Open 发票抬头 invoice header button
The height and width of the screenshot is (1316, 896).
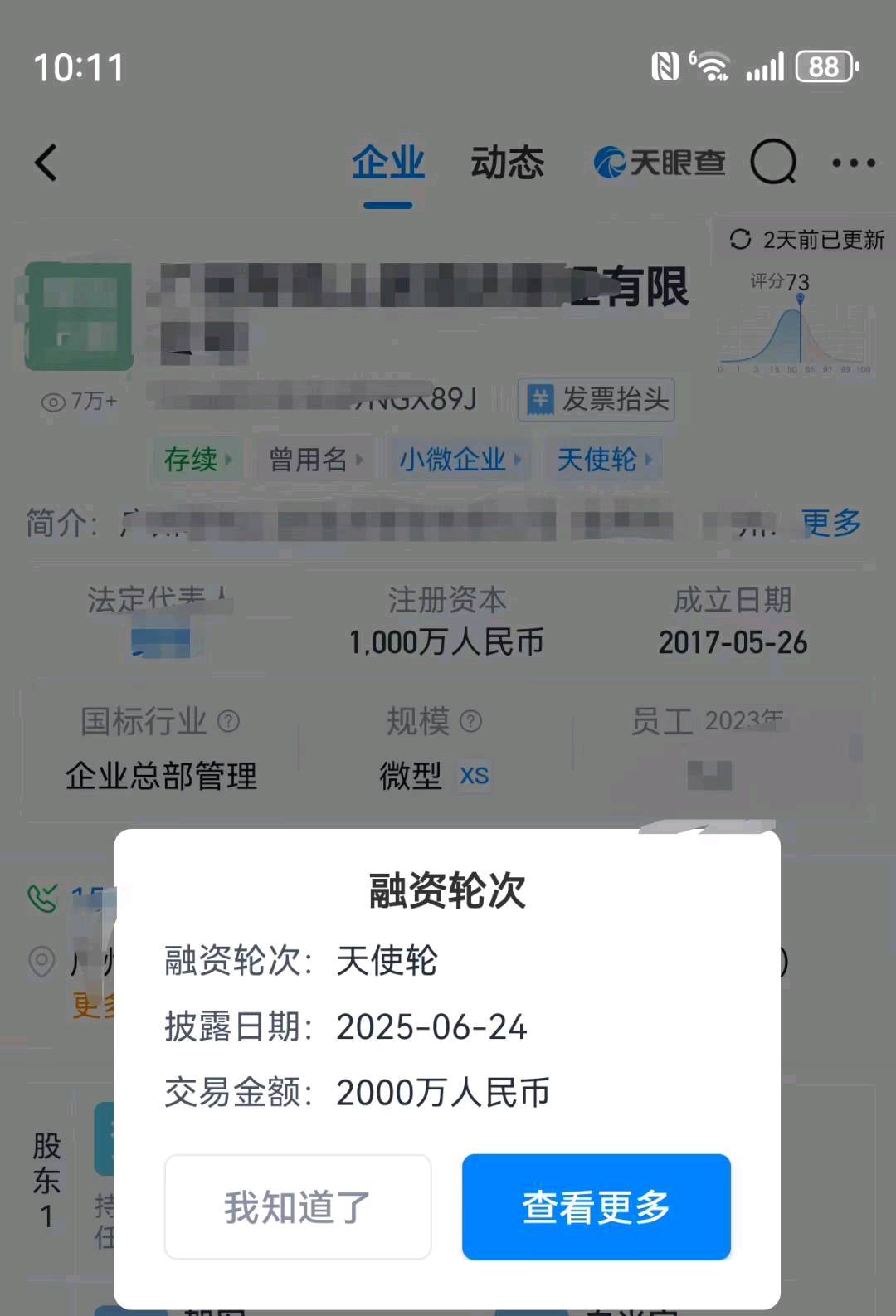click(597, 400)
